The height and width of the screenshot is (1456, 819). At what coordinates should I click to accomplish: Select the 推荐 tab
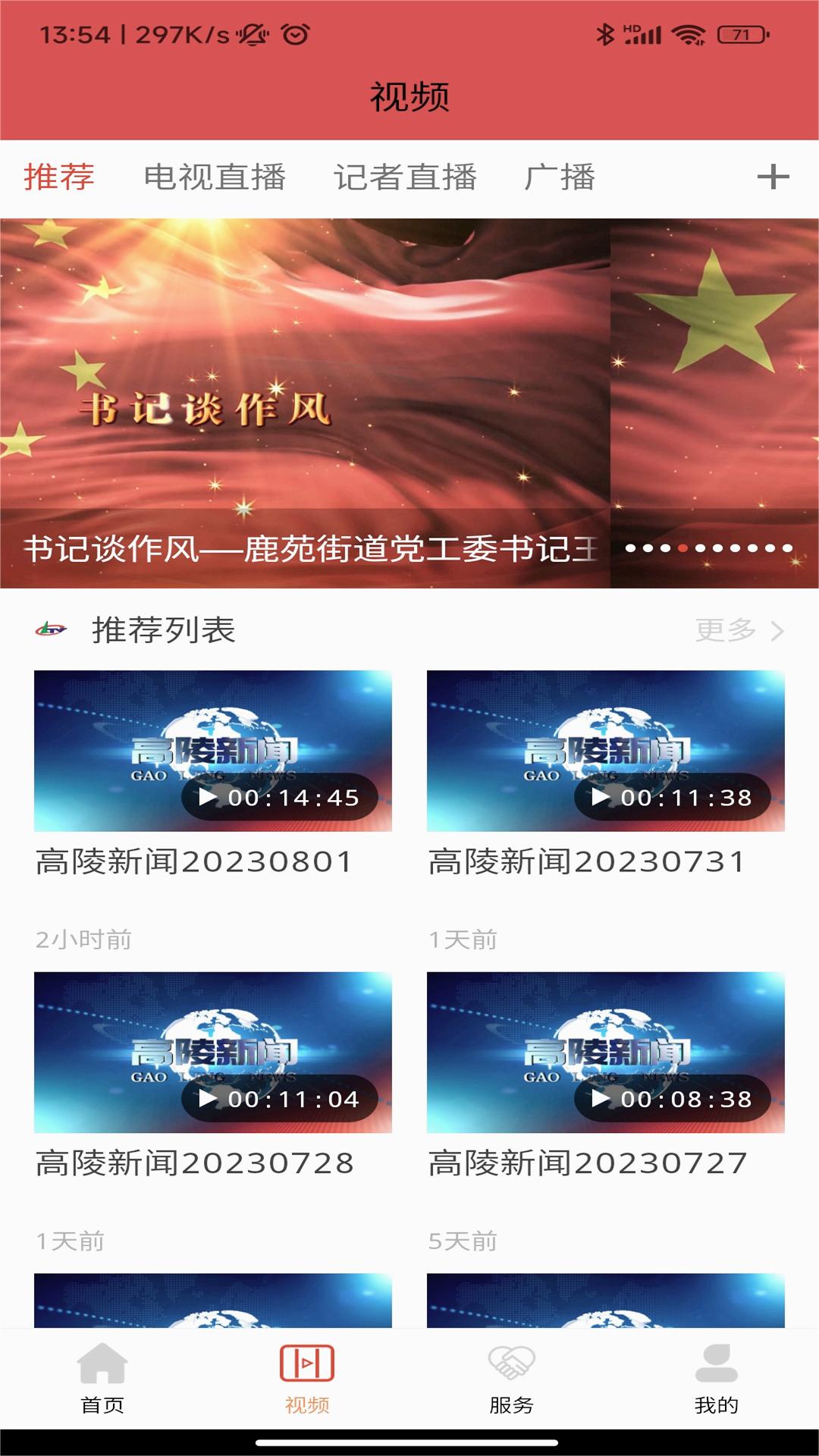click(x=58, y=177)
